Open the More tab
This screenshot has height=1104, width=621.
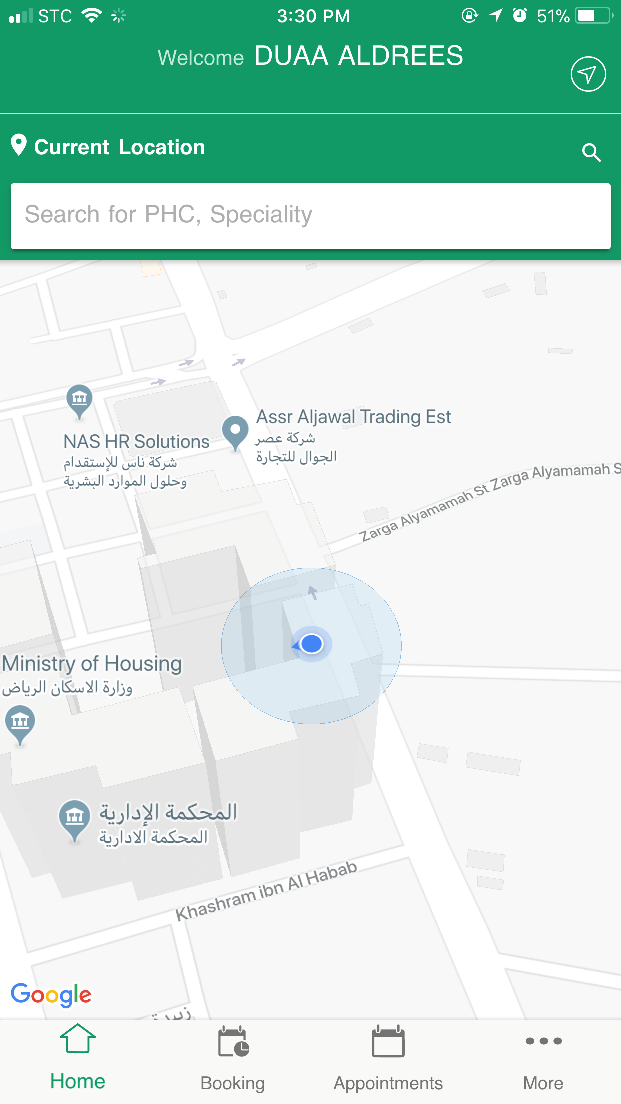point(542,1058)
